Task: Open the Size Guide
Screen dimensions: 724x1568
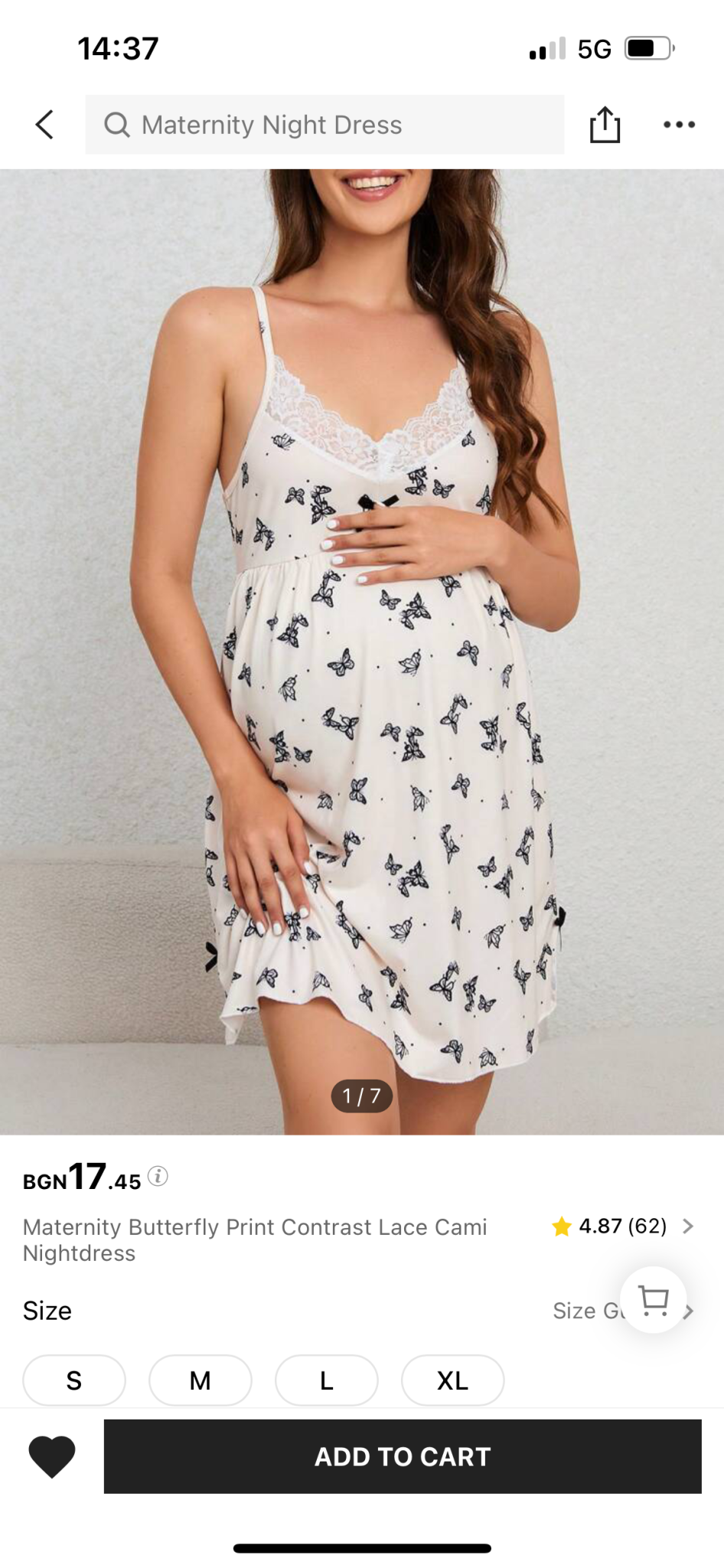Action: (x=623, y=1311)
